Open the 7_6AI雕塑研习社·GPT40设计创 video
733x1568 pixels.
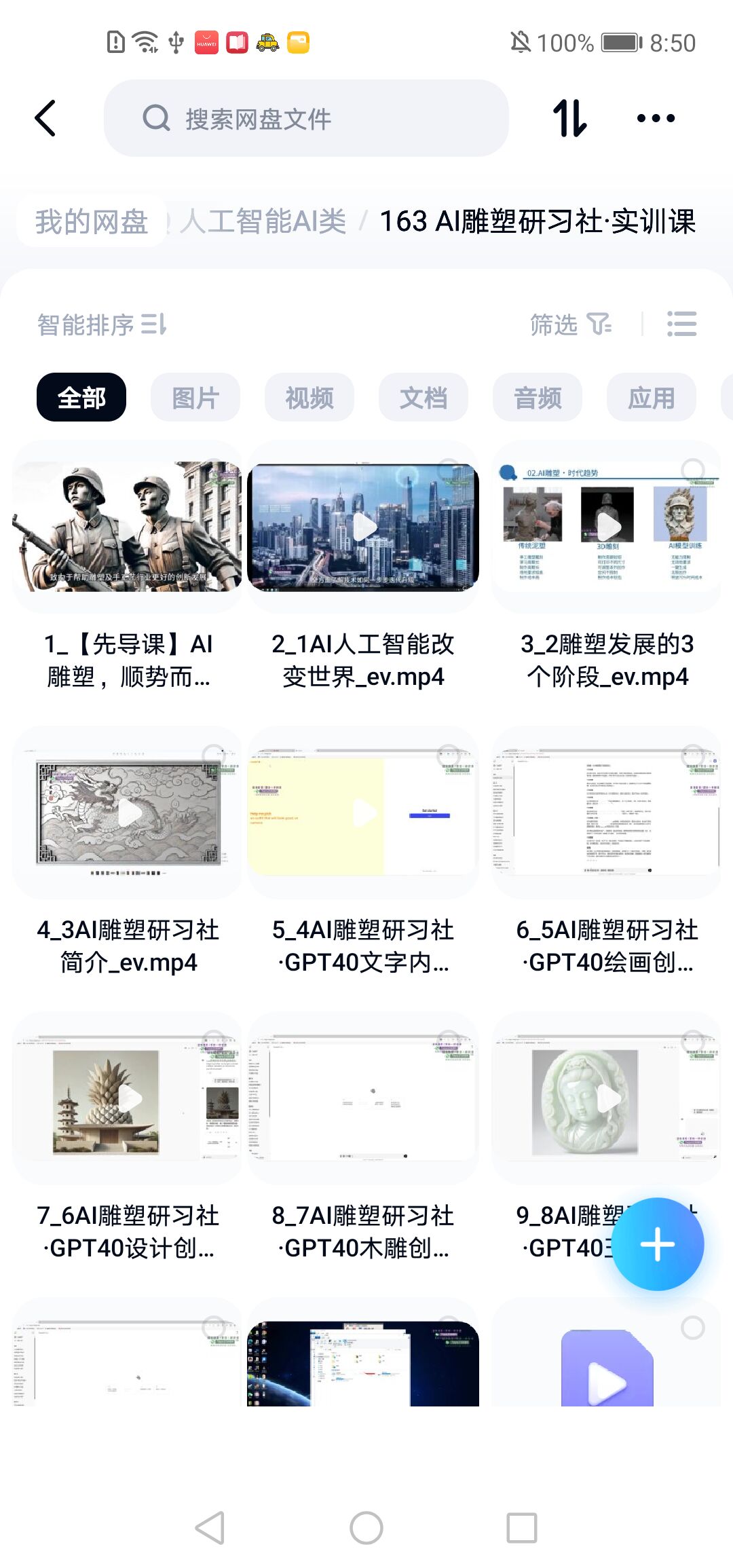[129, 1098]
